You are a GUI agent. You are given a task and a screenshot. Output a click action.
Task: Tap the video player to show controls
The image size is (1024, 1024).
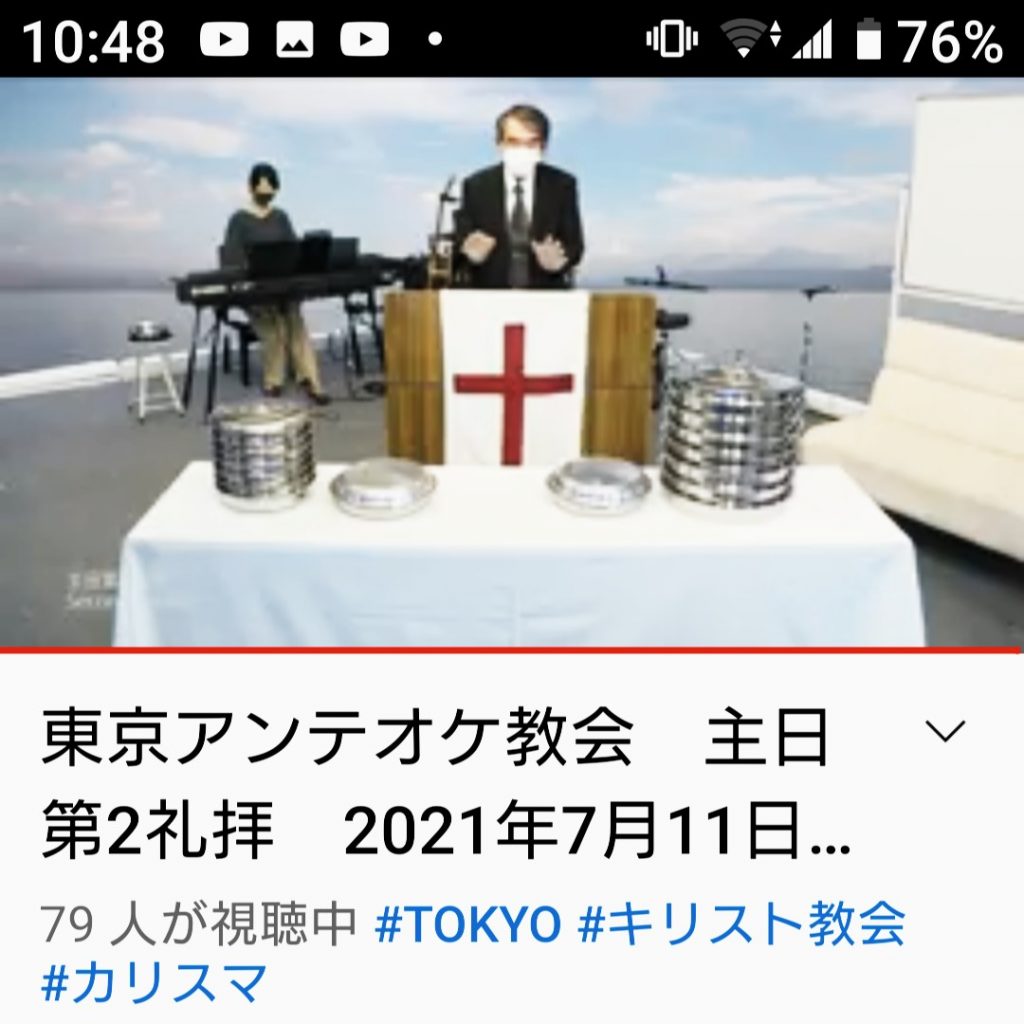click(x=512, y=362)
